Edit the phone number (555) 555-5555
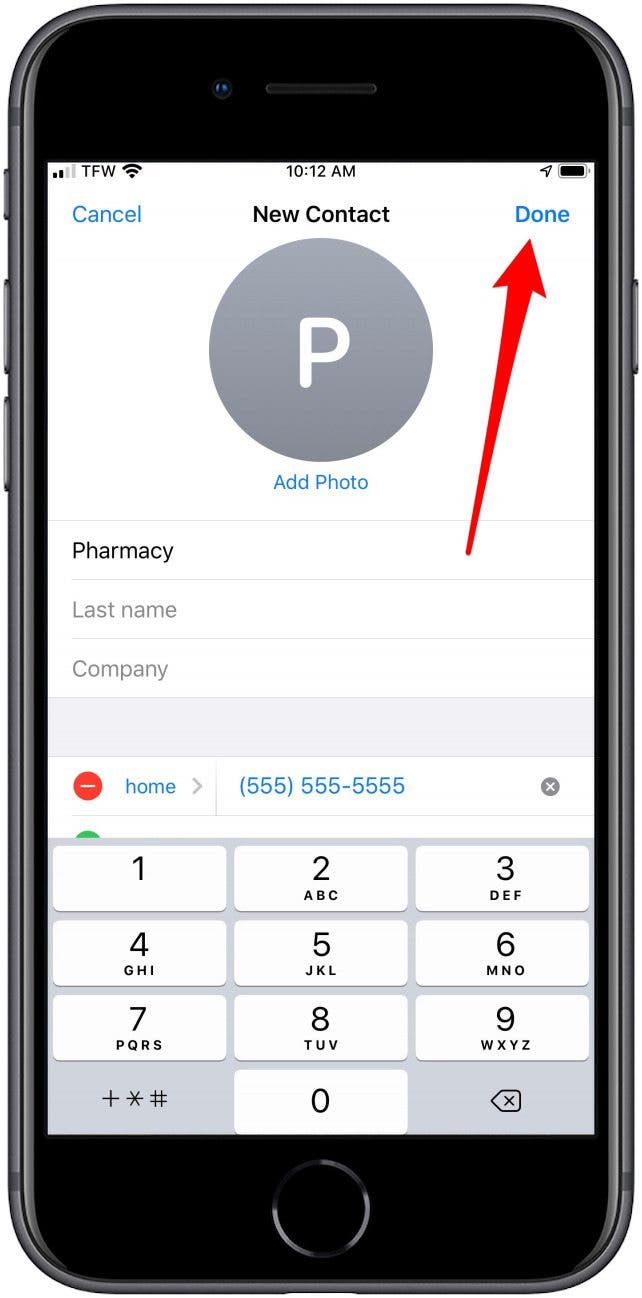Viewport: 642px width, 1298px height. 322,787
